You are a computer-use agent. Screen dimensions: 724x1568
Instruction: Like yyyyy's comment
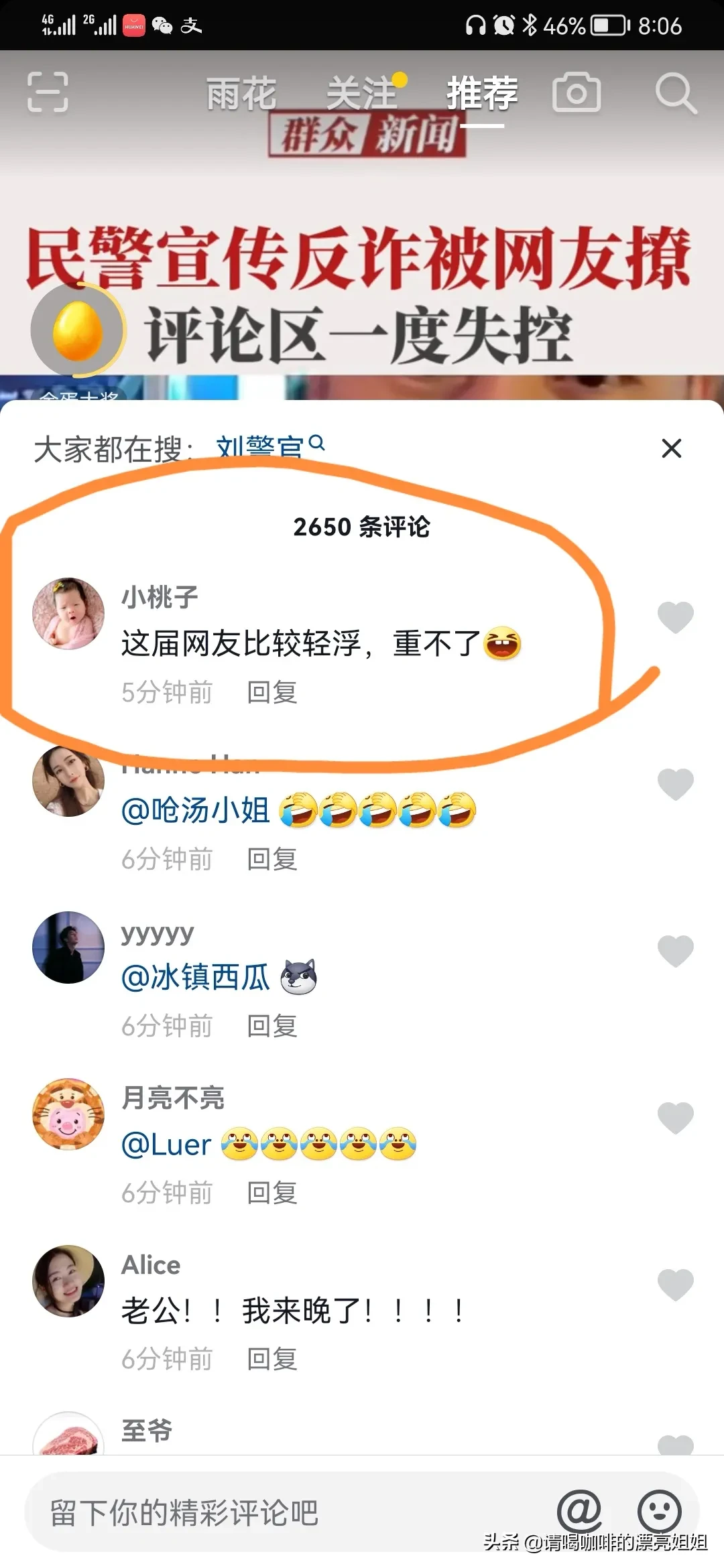(675, 950)
